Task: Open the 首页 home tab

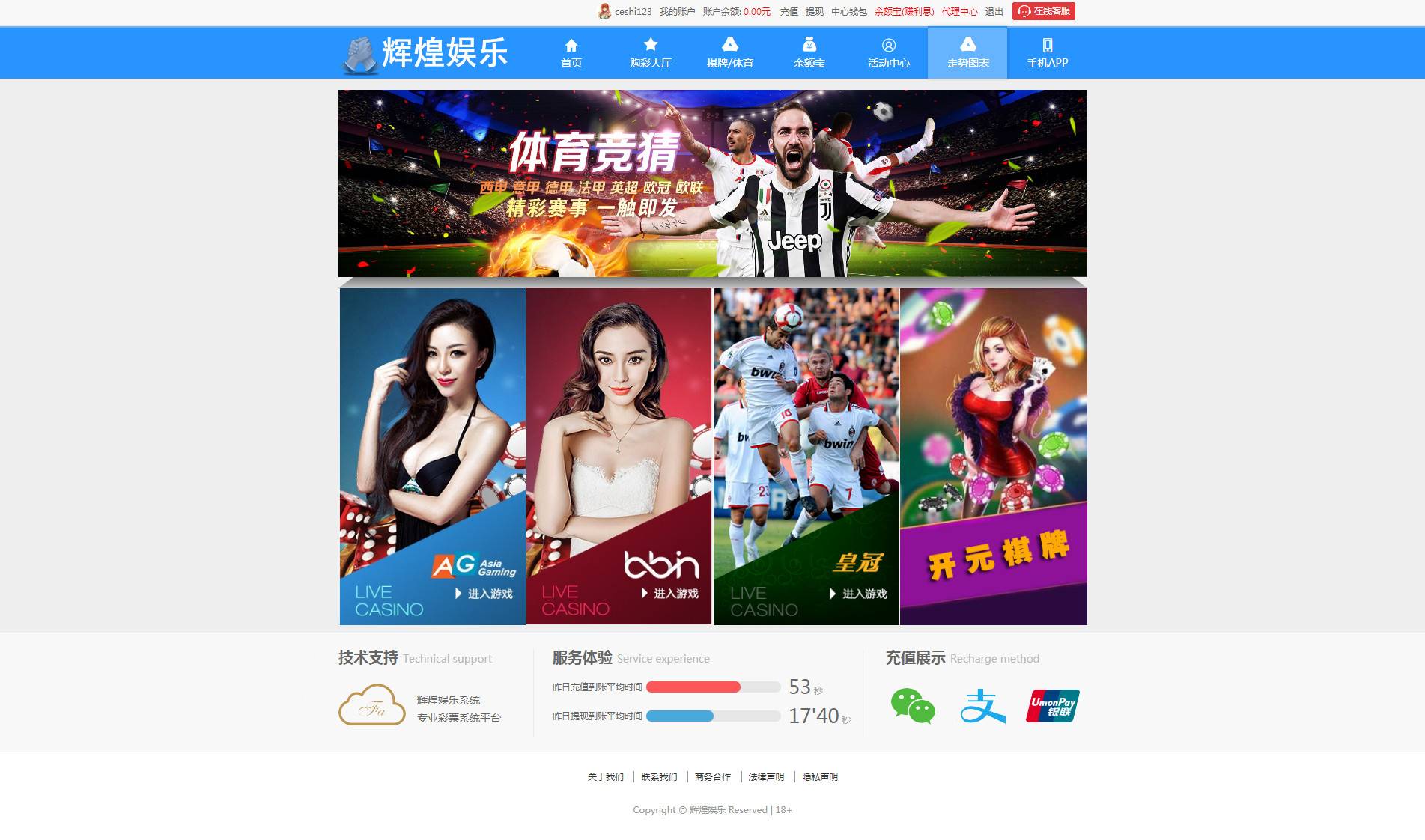Action: (x=571, y=53)
